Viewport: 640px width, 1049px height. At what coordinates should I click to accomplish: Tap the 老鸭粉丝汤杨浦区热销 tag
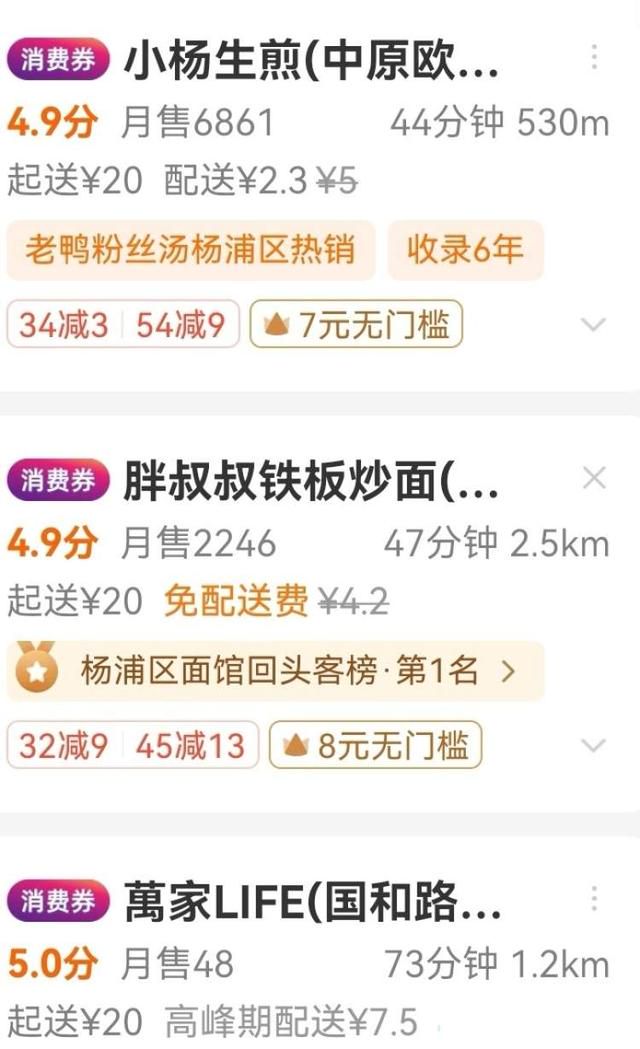click(x=190, y=250)
